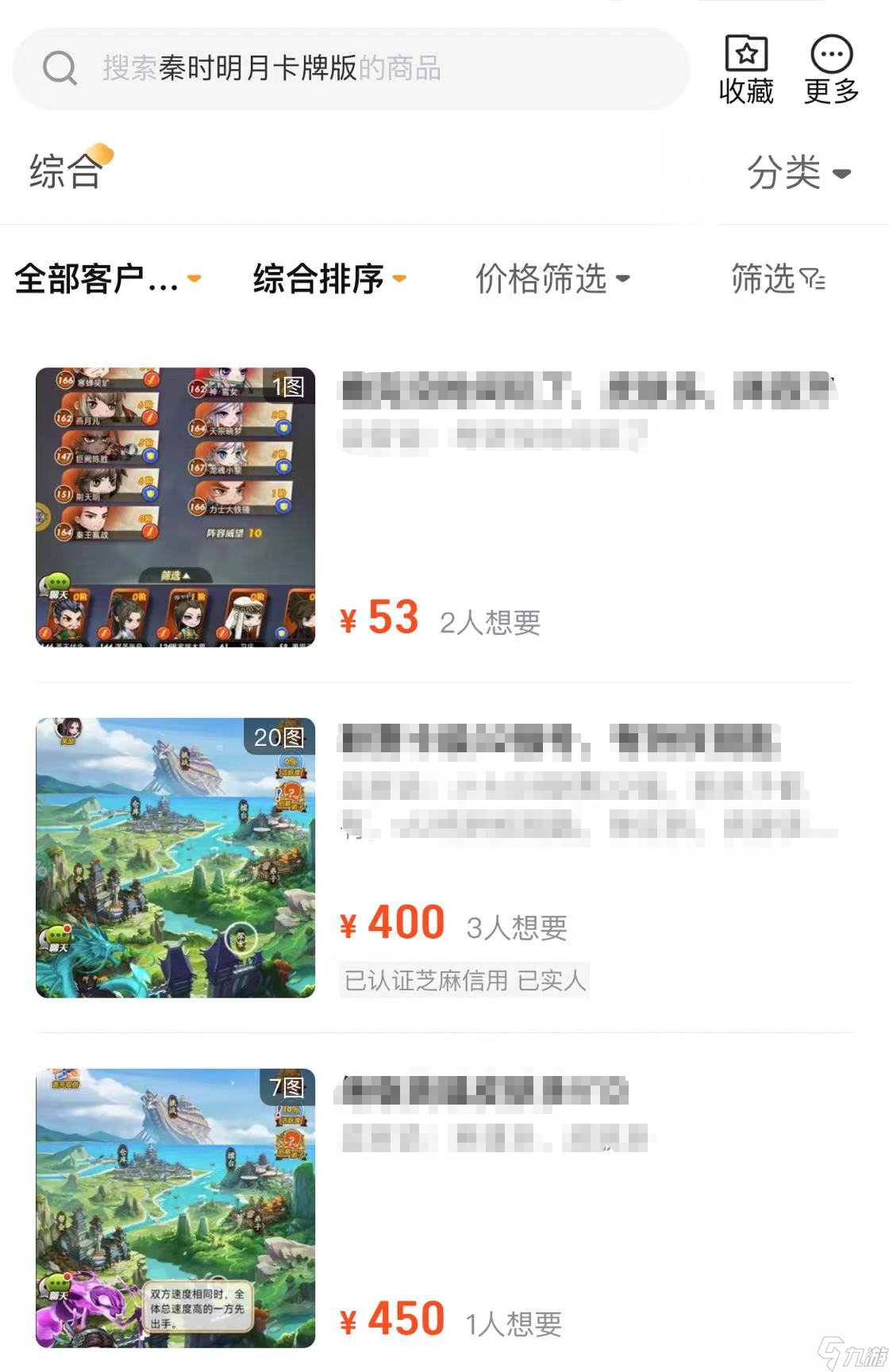Open the 更多 menu
Screen dimensions: 889x1372
pos(831,55)
